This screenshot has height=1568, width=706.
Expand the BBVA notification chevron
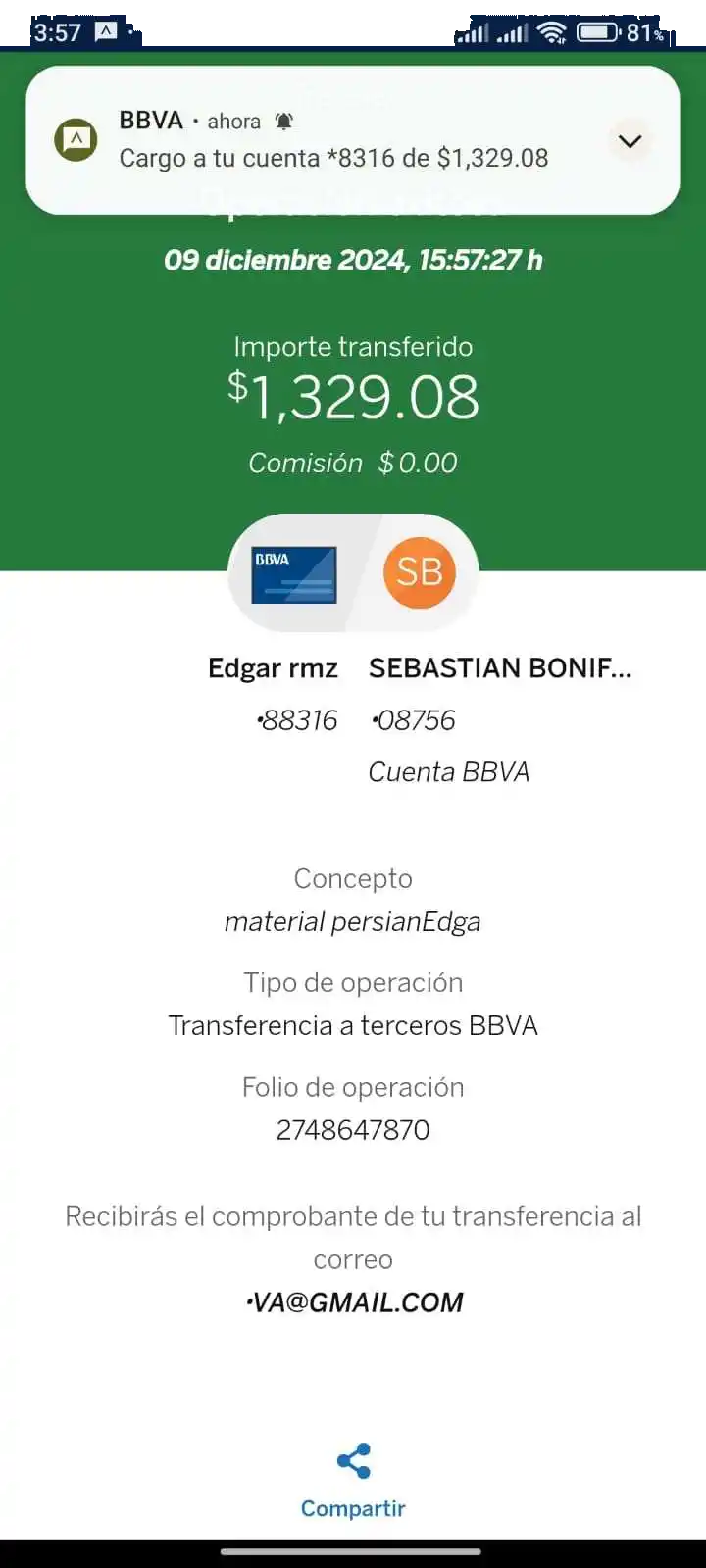click(630, 141)
